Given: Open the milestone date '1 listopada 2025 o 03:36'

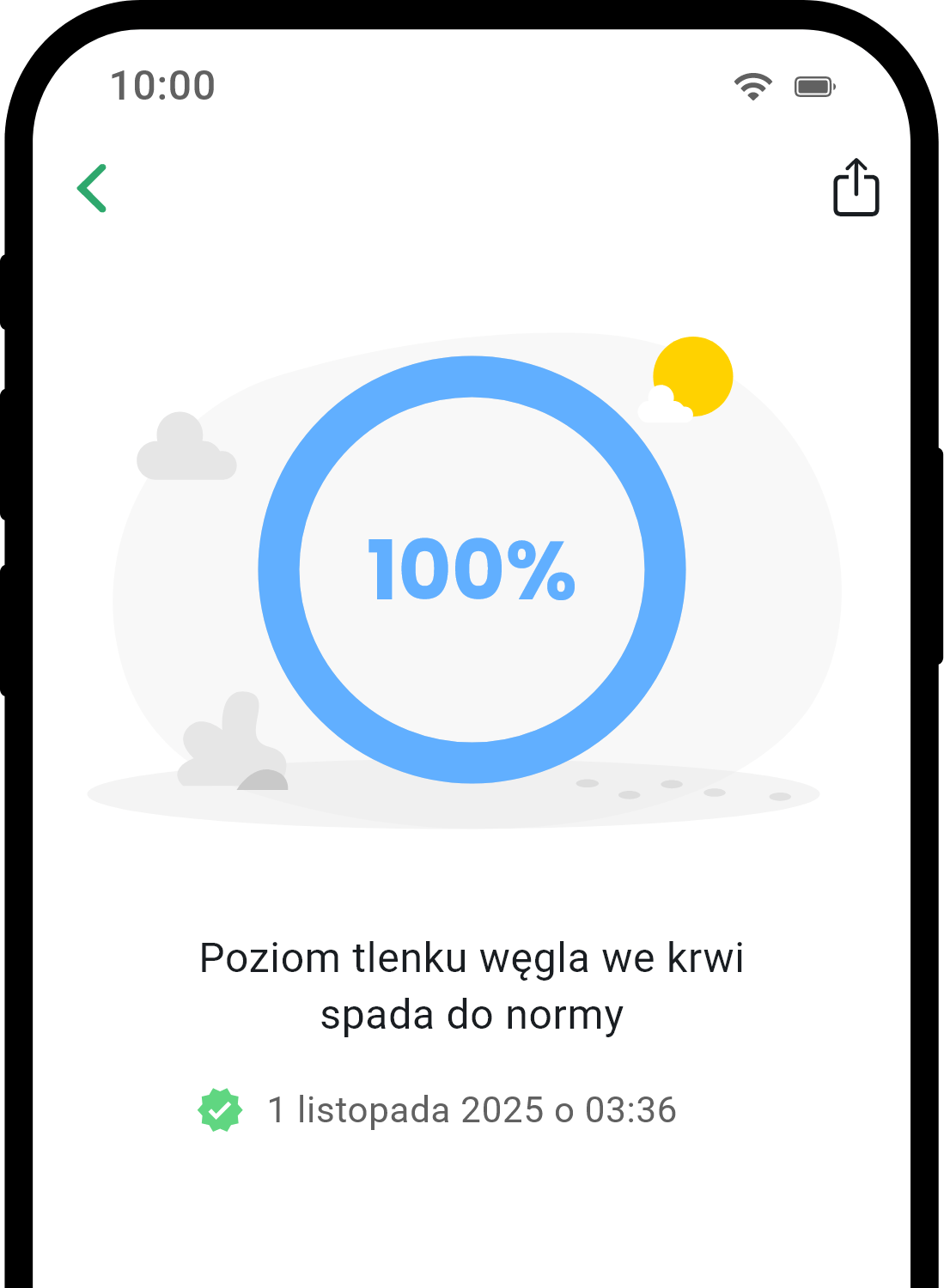Looking at the screenshot, I should (471, 1111).
